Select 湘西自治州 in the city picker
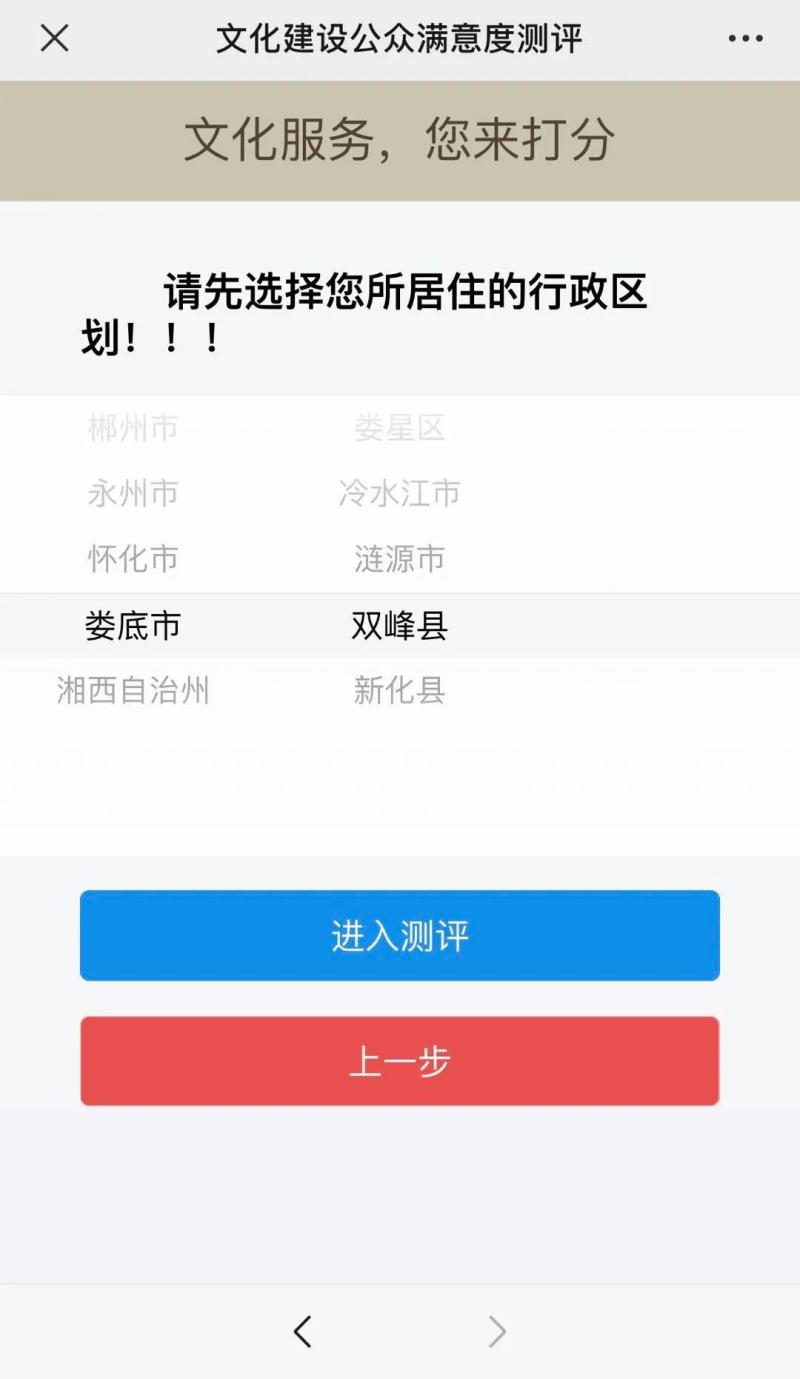This screenshot has width=800, height=1379. (x=133, y=690)
